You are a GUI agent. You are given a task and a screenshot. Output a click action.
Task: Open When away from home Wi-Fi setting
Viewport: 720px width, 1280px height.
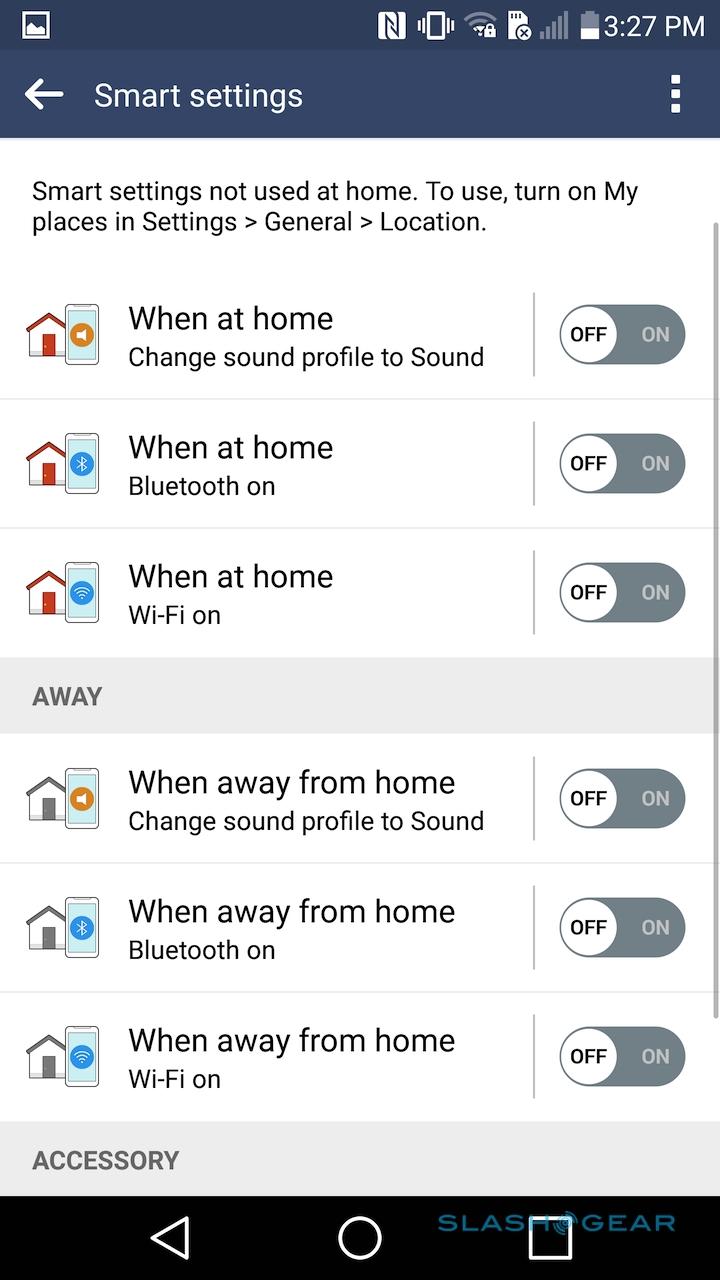[305, 1058]
